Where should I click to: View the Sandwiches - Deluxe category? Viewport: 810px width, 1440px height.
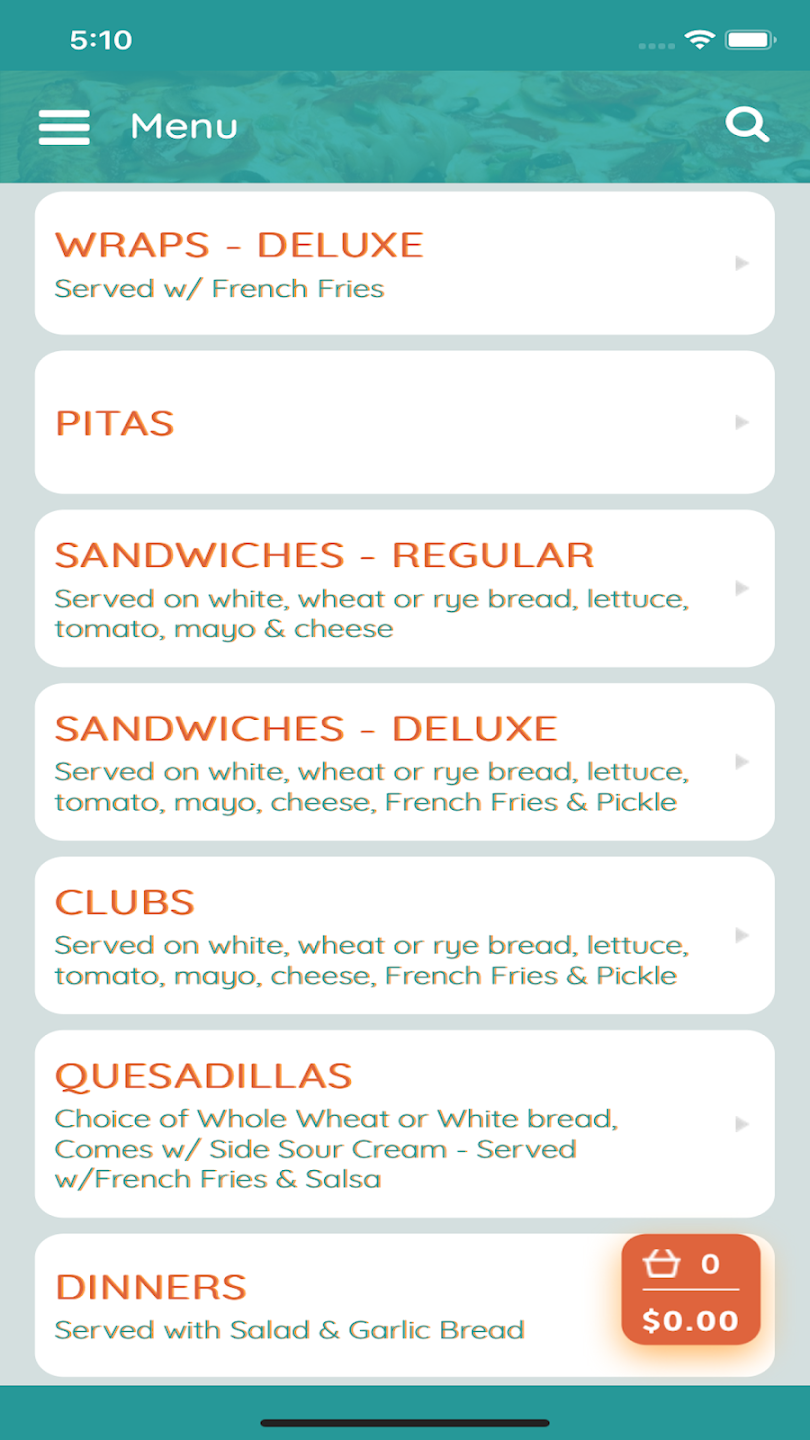pos(404,762)
